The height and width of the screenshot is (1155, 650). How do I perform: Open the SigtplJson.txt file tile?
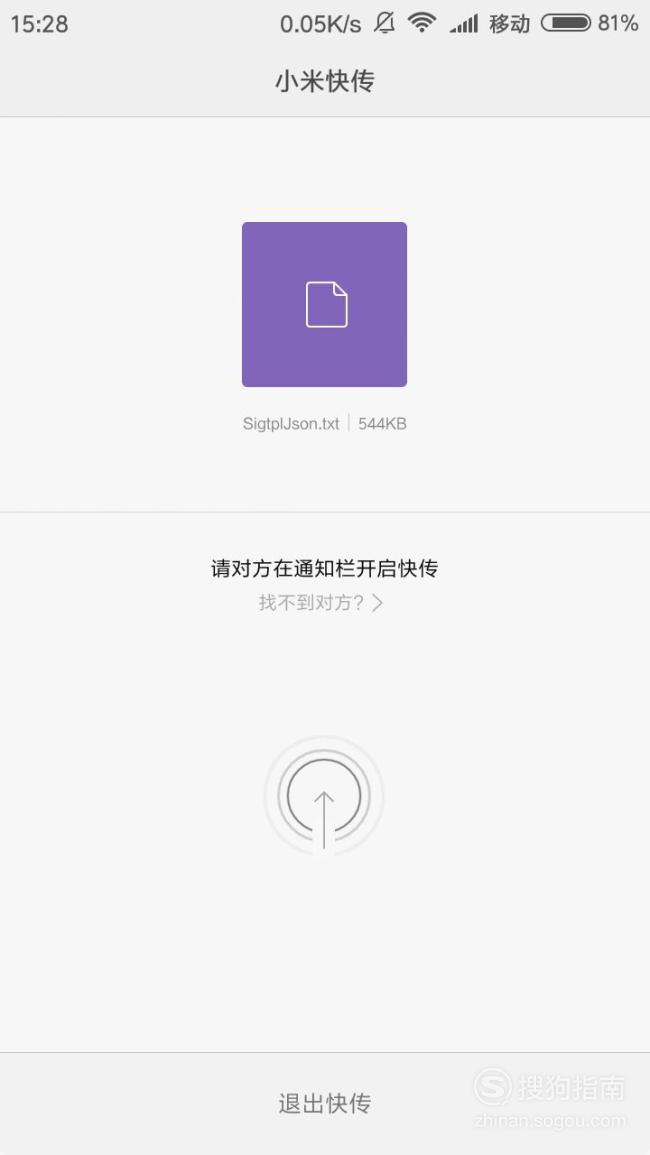click(x=324, y=304)
